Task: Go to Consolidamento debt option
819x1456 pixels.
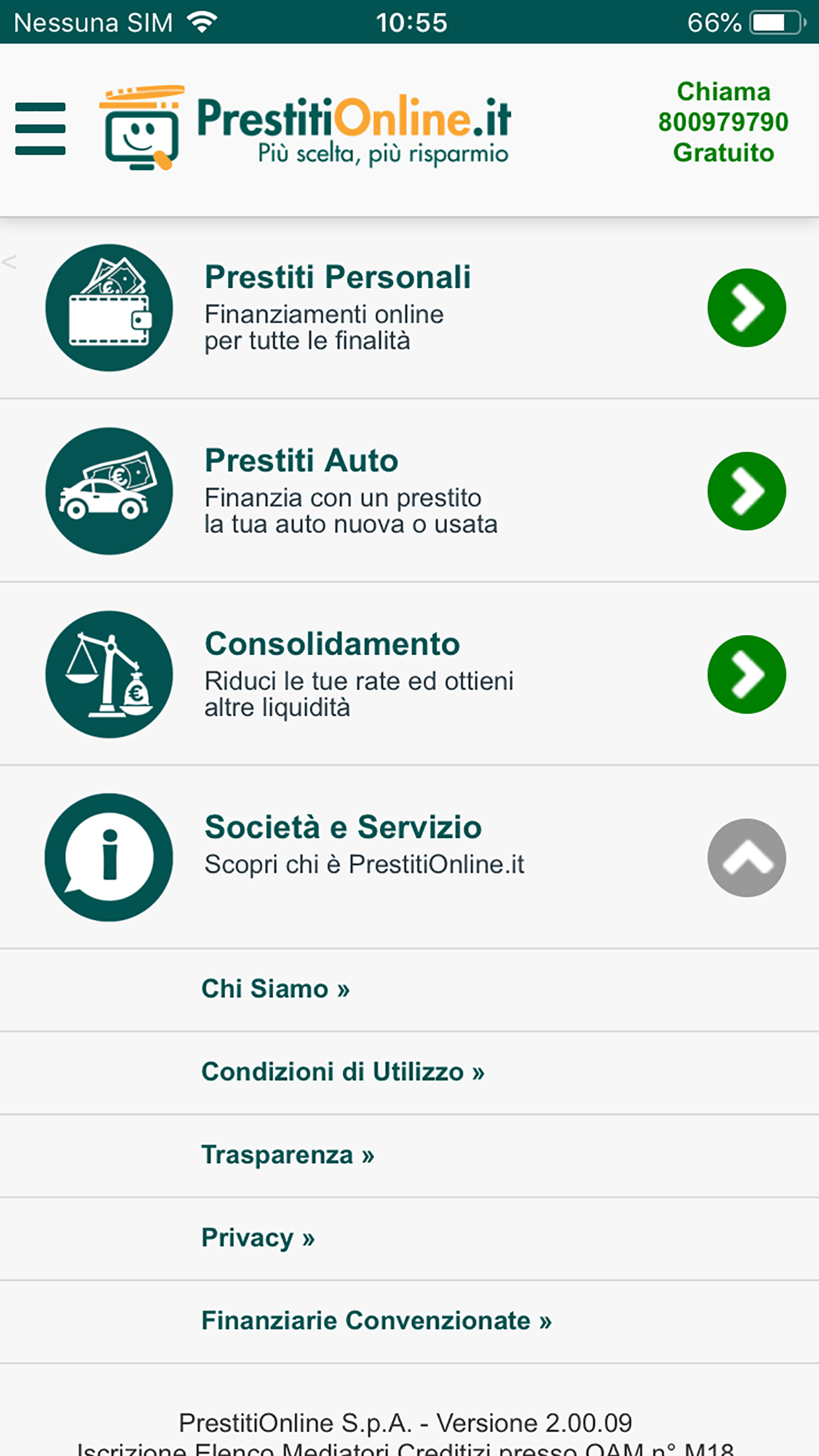Action: pos(746,675)
